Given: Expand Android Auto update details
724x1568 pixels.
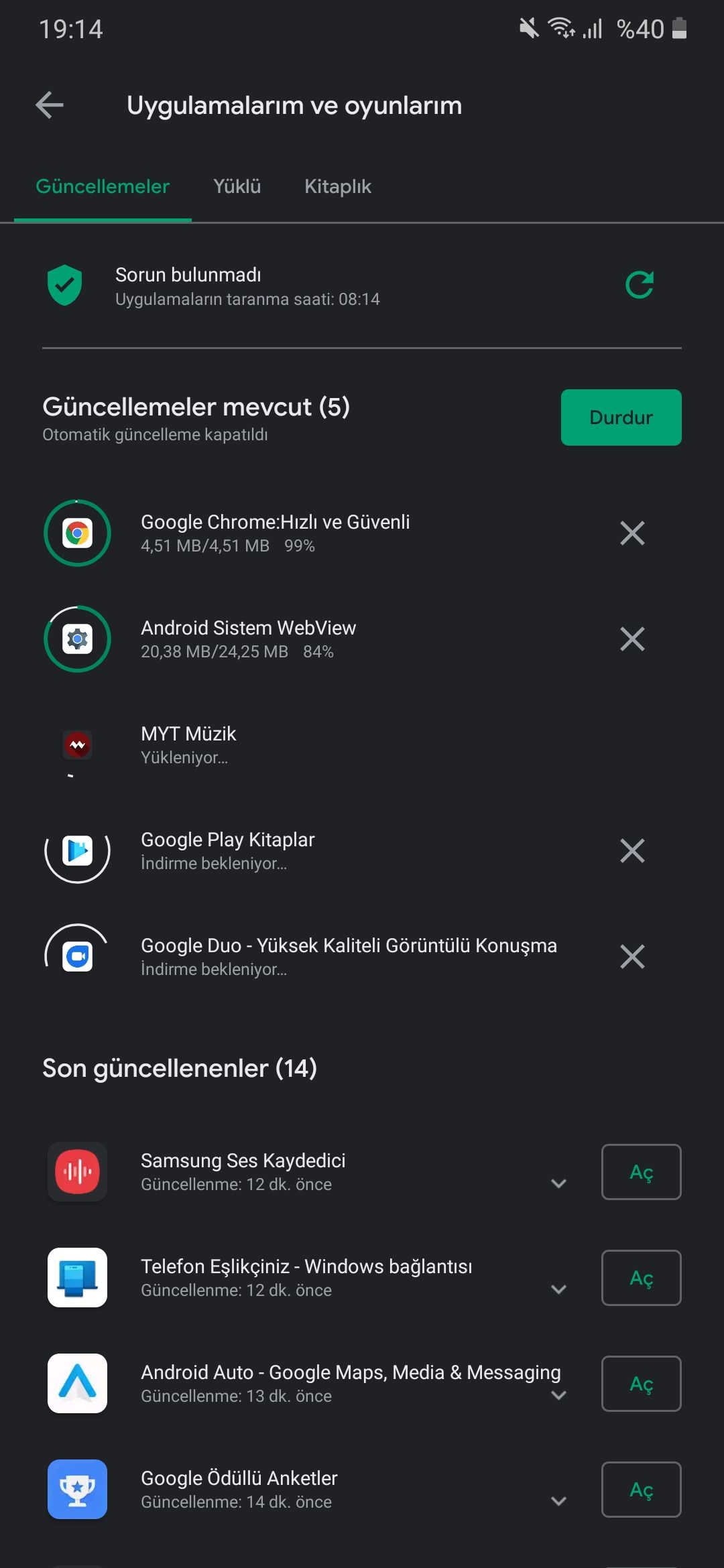Looking at the screenshot, I should (x=558, y=1395).
